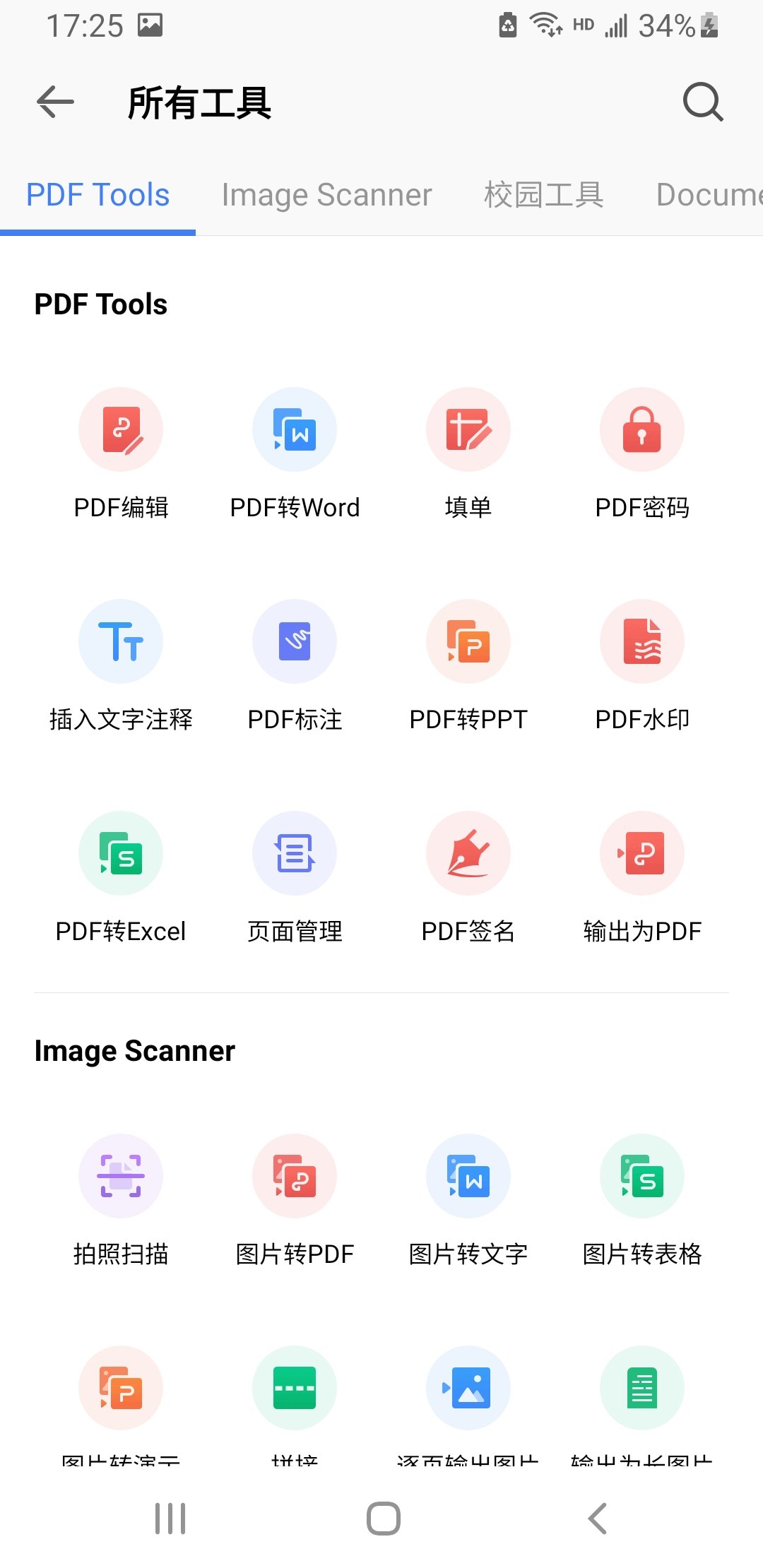Open search in 所有工具

(x=701, y=102)
